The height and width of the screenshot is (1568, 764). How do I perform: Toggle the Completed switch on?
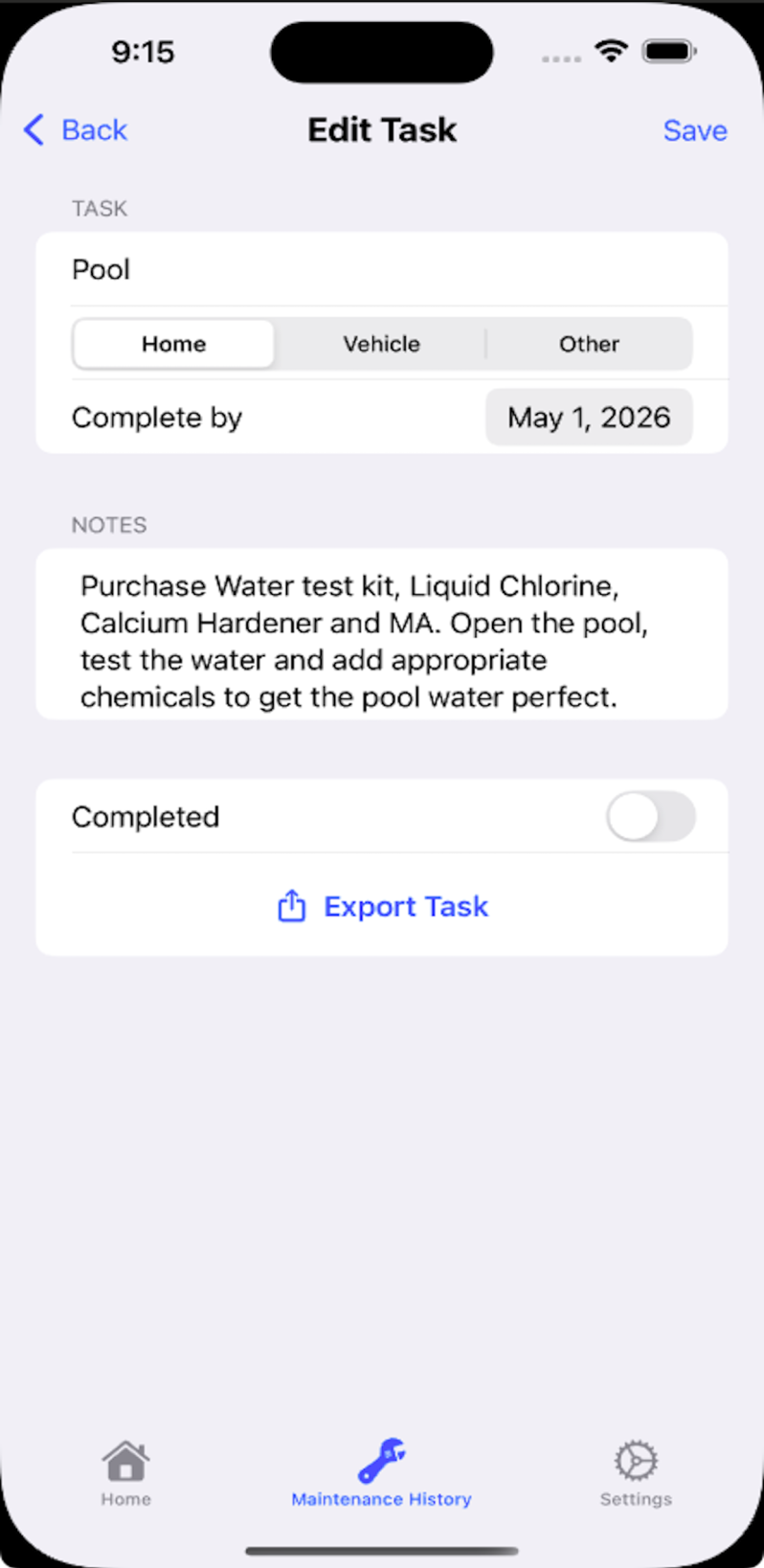[x=650, y=817]
